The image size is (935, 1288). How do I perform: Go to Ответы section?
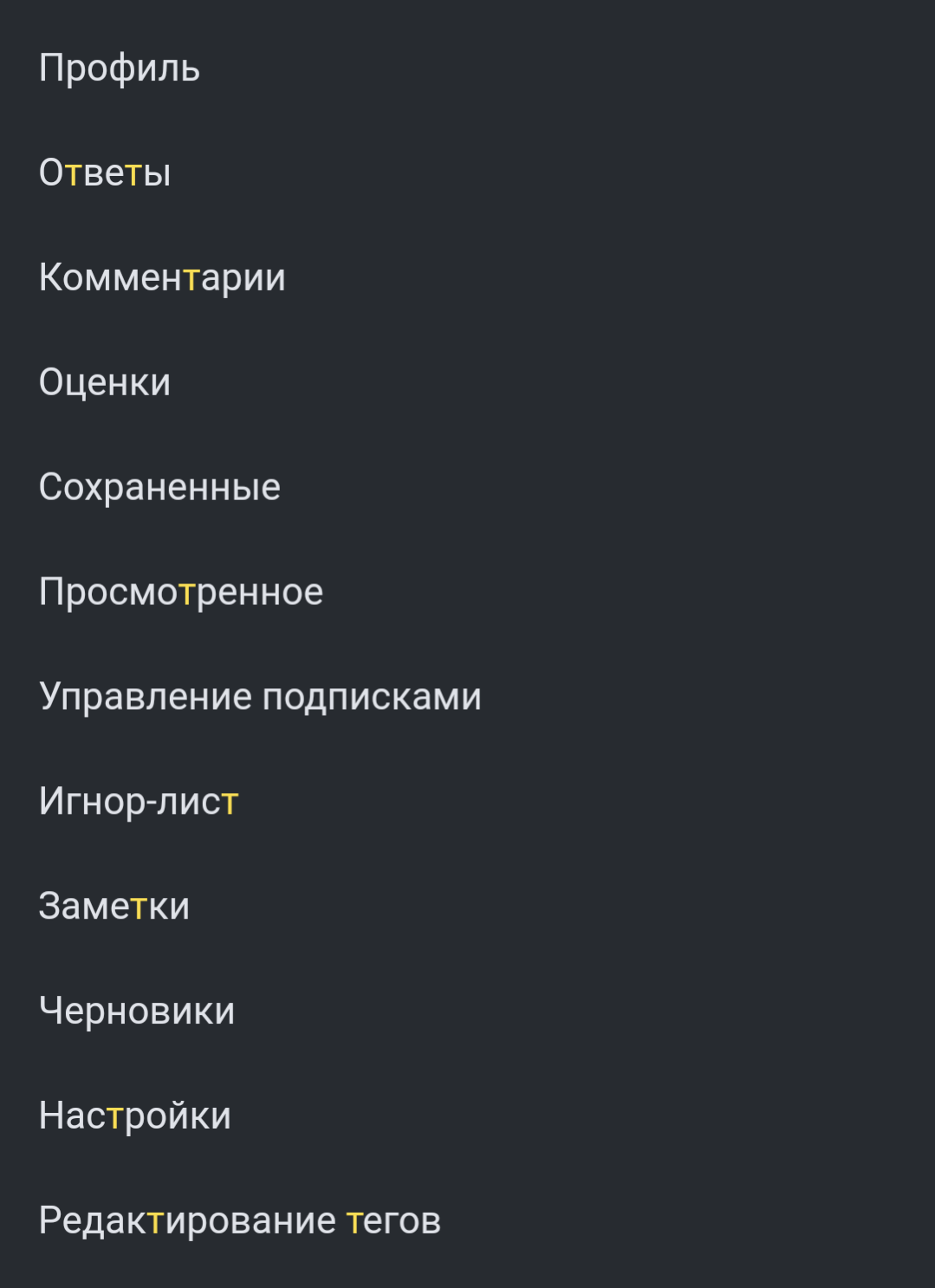coord(105,173)
